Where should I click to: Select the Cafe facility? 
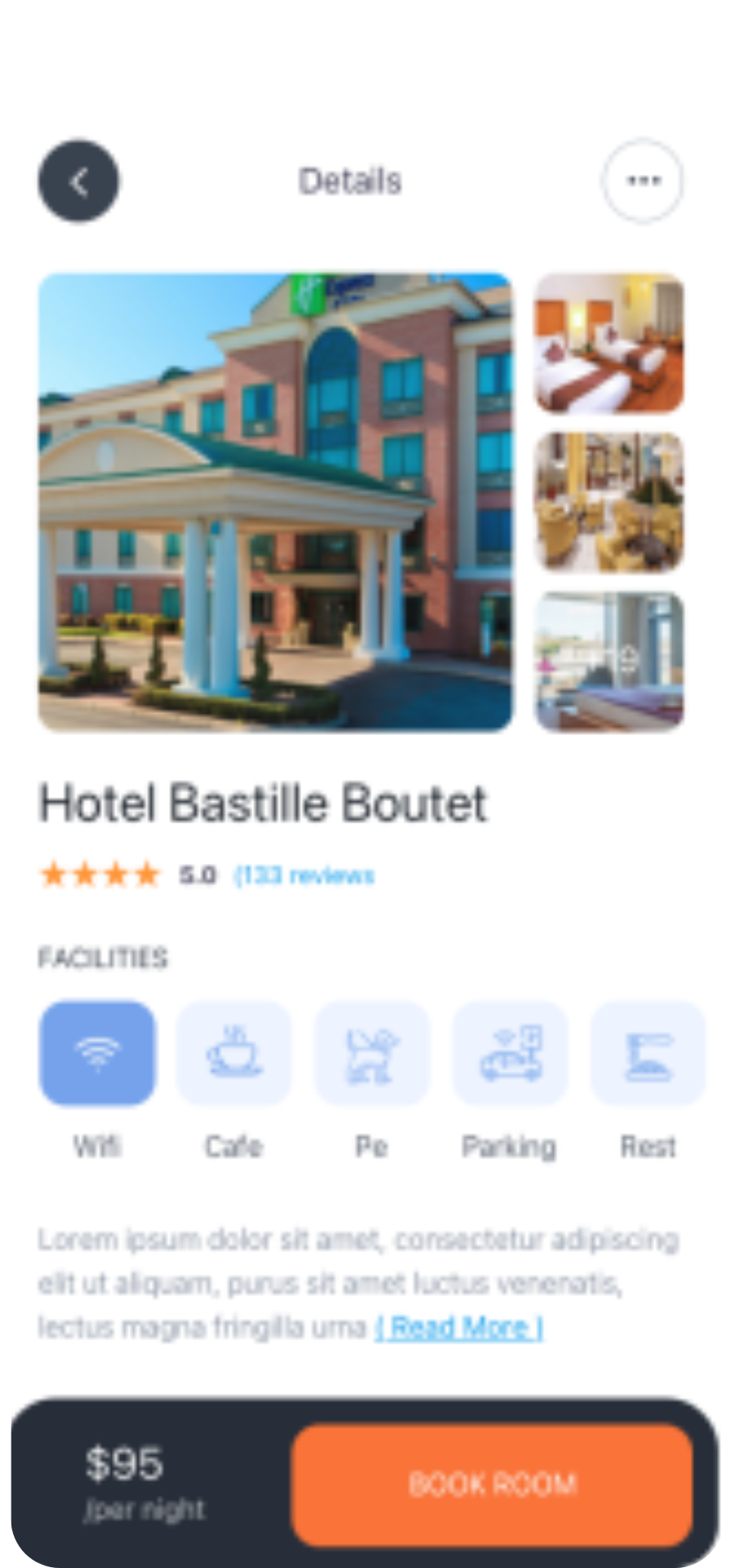(234, 1053)
